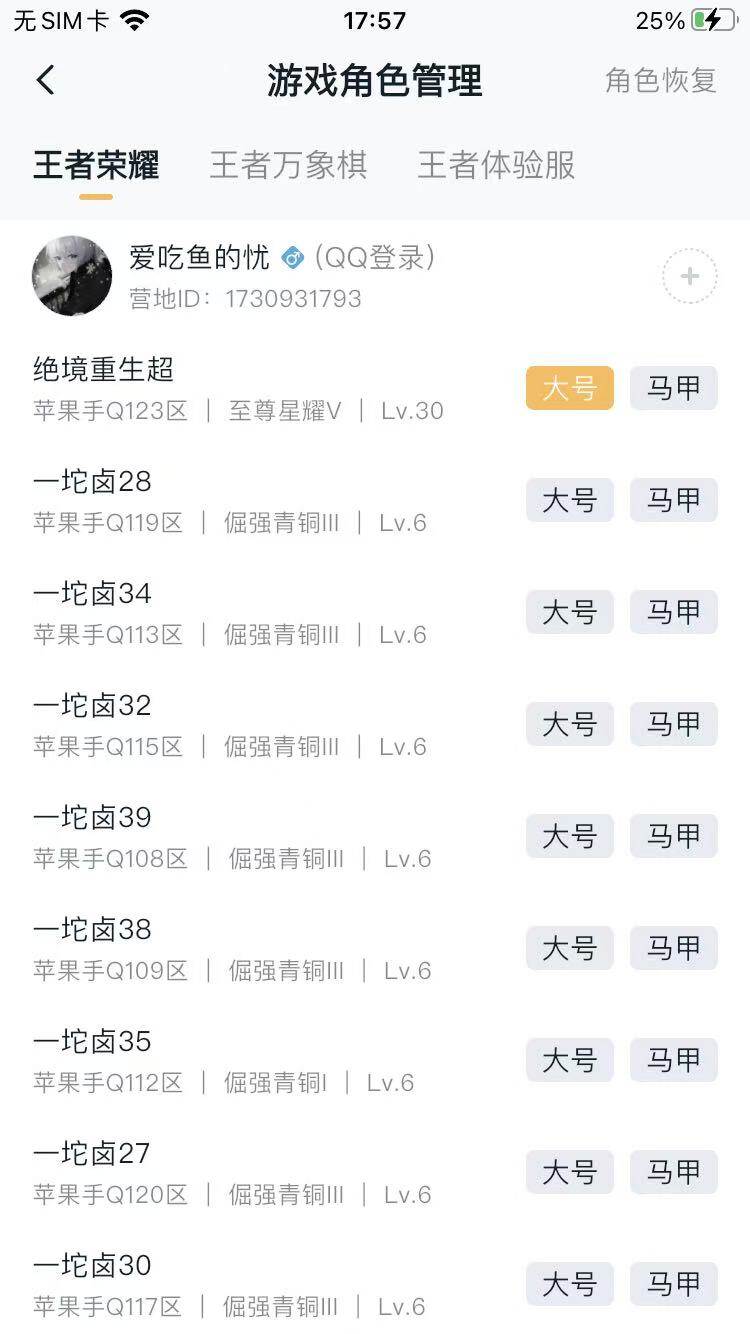Open 角色恢复 at the top right
Viewport: 750px width, 1334px height.
click(660, 81)
